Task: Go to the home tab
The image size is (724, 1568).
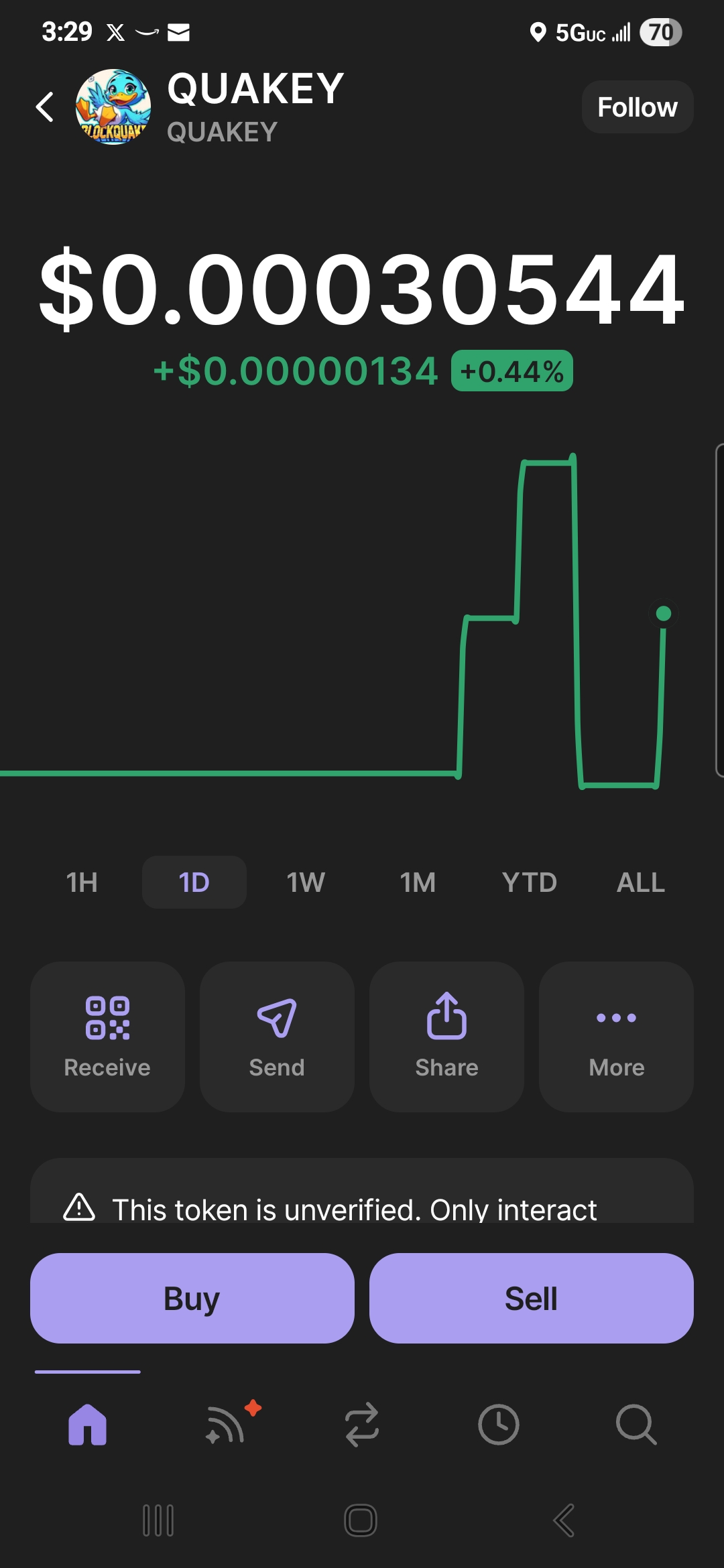Action: click(87, 1425)
